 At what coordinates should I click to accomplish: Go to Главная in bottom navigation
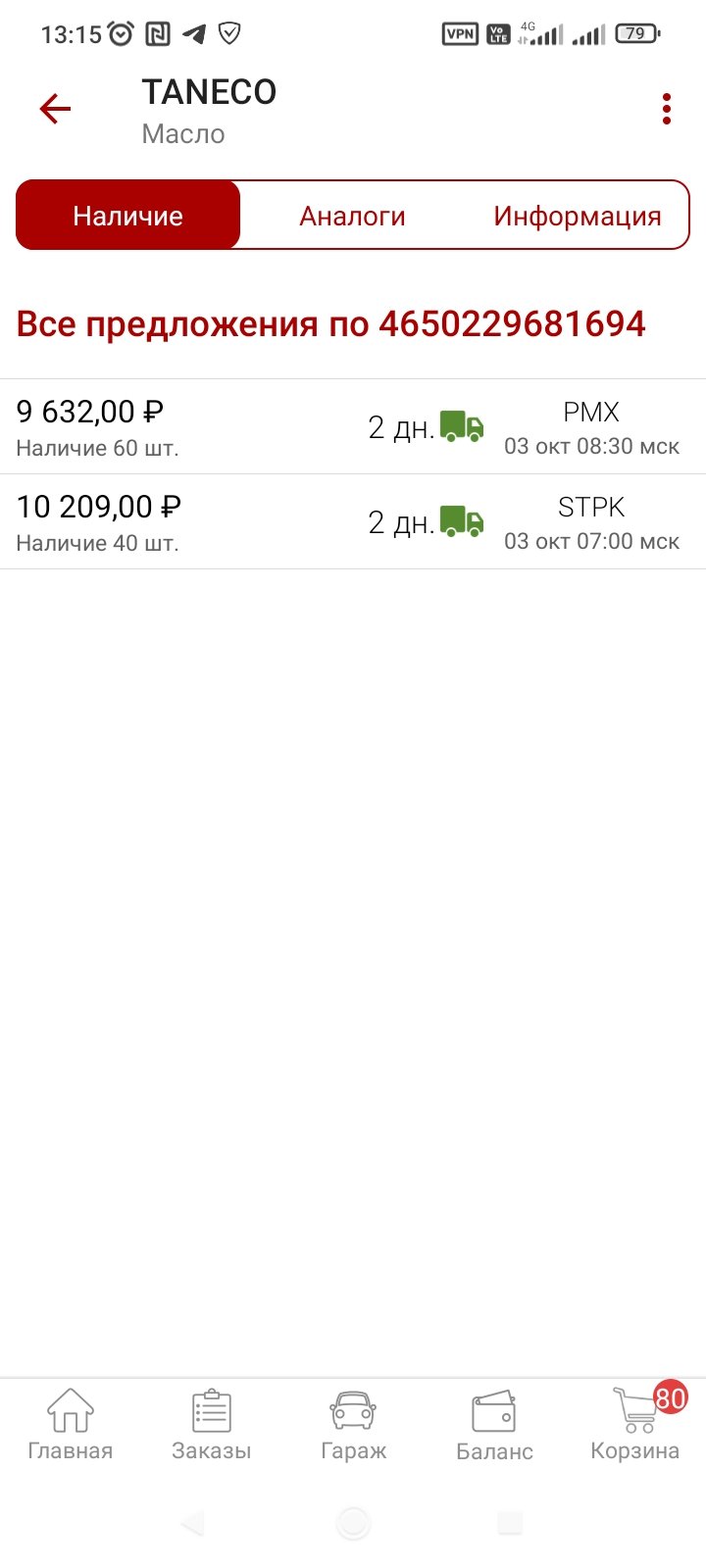[x=71, y=1425]
